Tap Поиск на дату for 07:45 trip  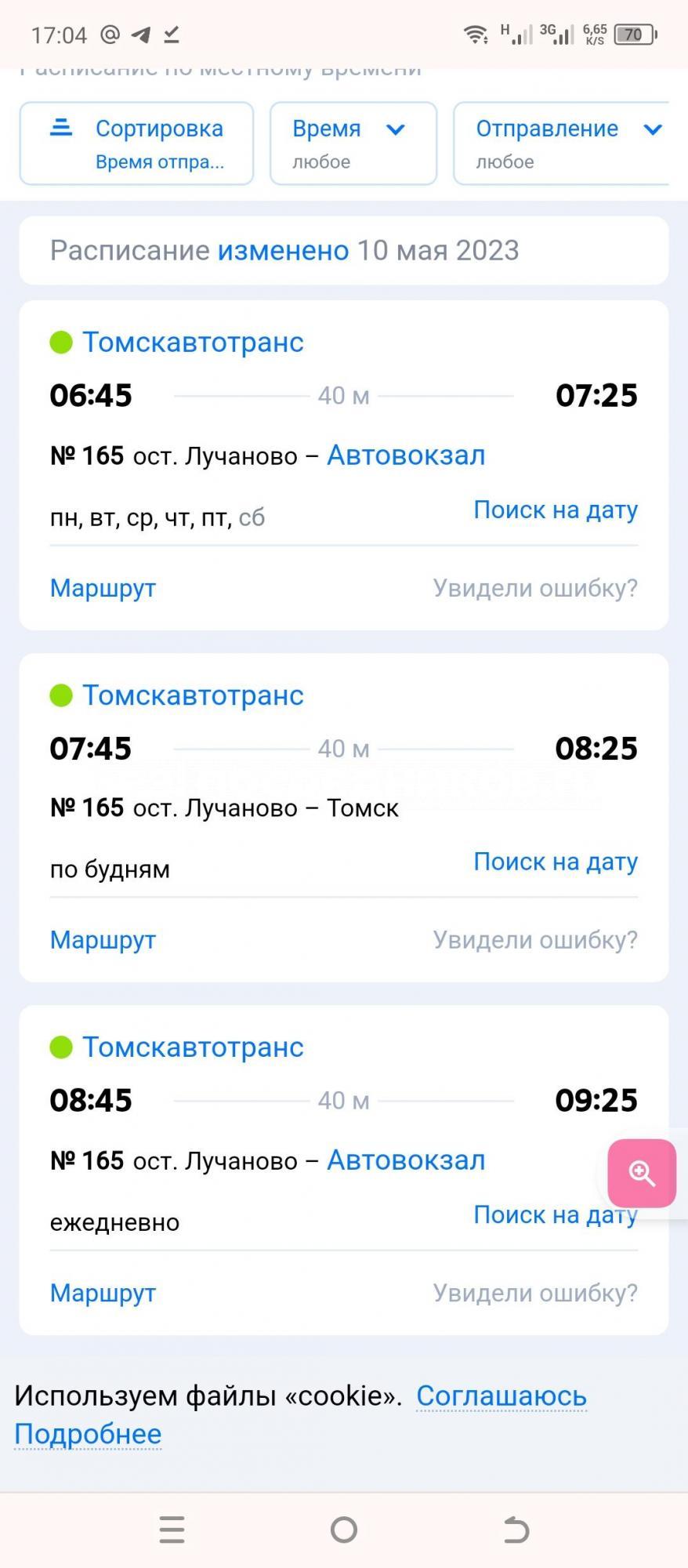point(556,862)
